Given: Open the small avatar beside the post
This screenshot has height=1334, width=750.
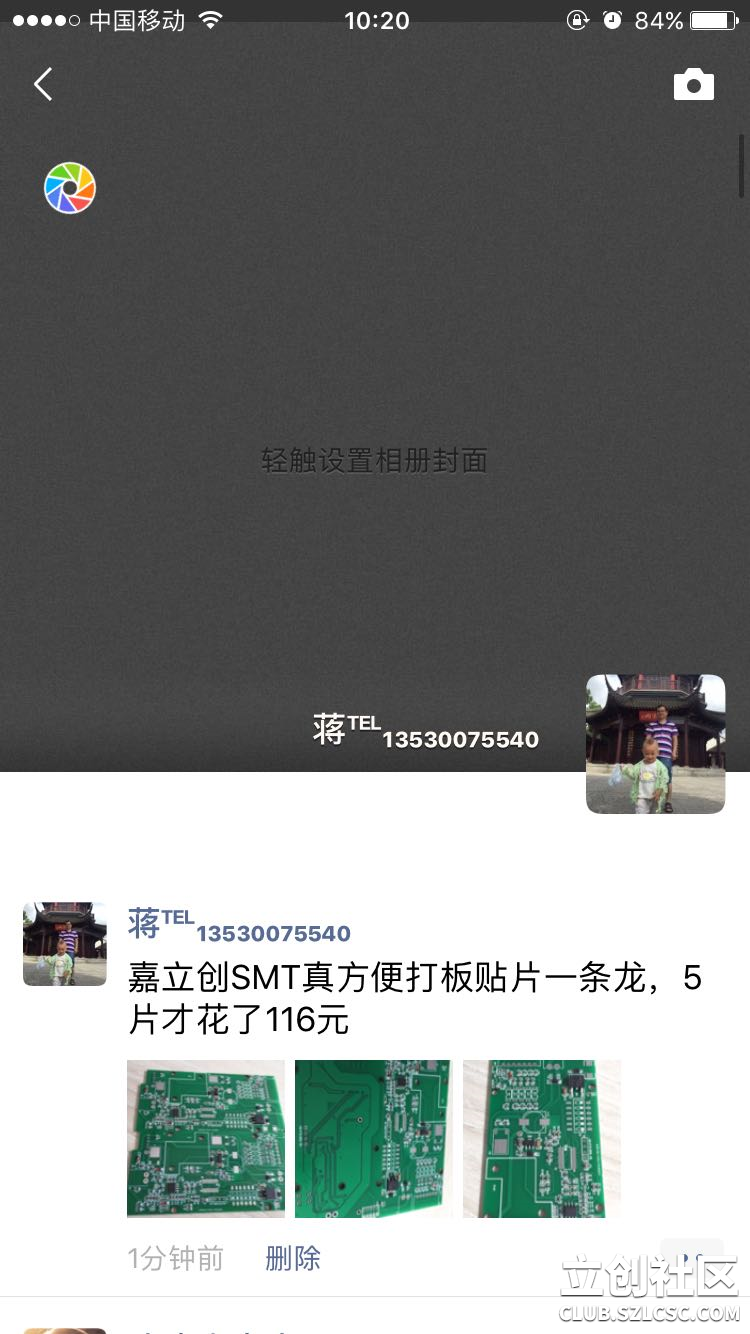Looking at the screenshot, I should [64, 944].
